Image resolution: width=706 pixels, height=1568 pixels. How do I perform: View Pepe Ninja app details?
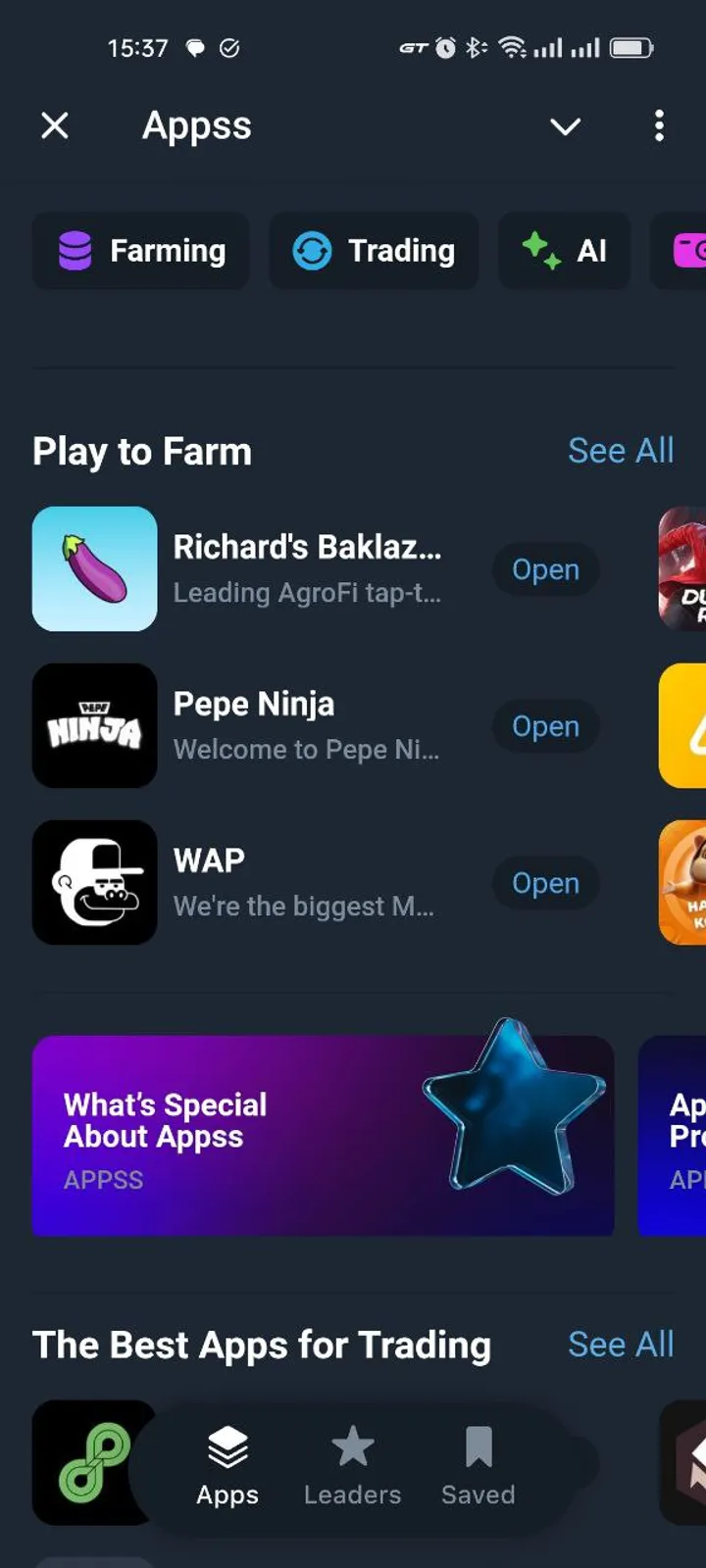[306, 725]
